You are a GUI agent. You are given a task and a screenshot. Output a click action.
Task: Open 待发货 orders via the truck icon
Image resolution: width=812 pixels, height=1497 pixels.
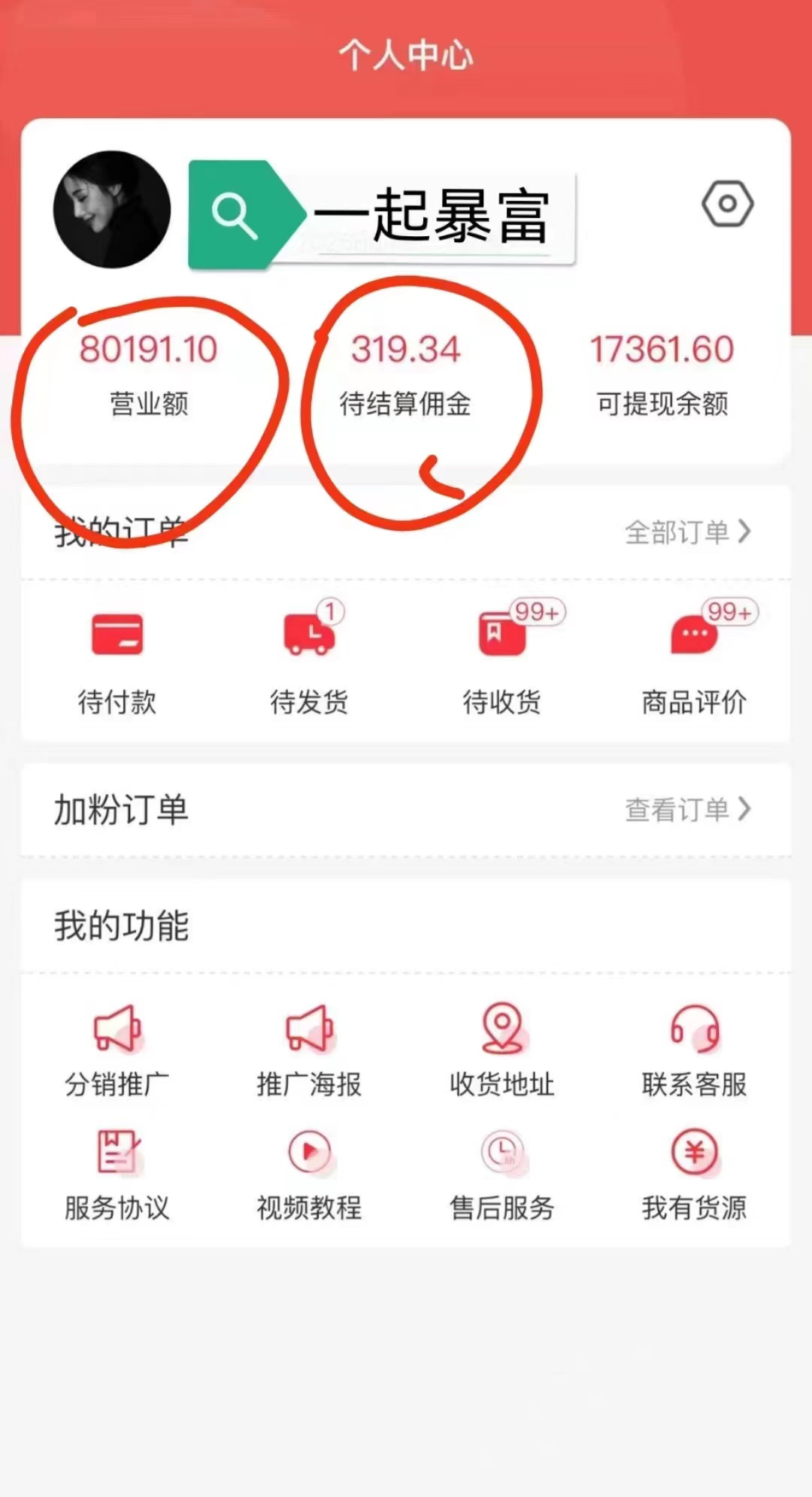[309, 634]
